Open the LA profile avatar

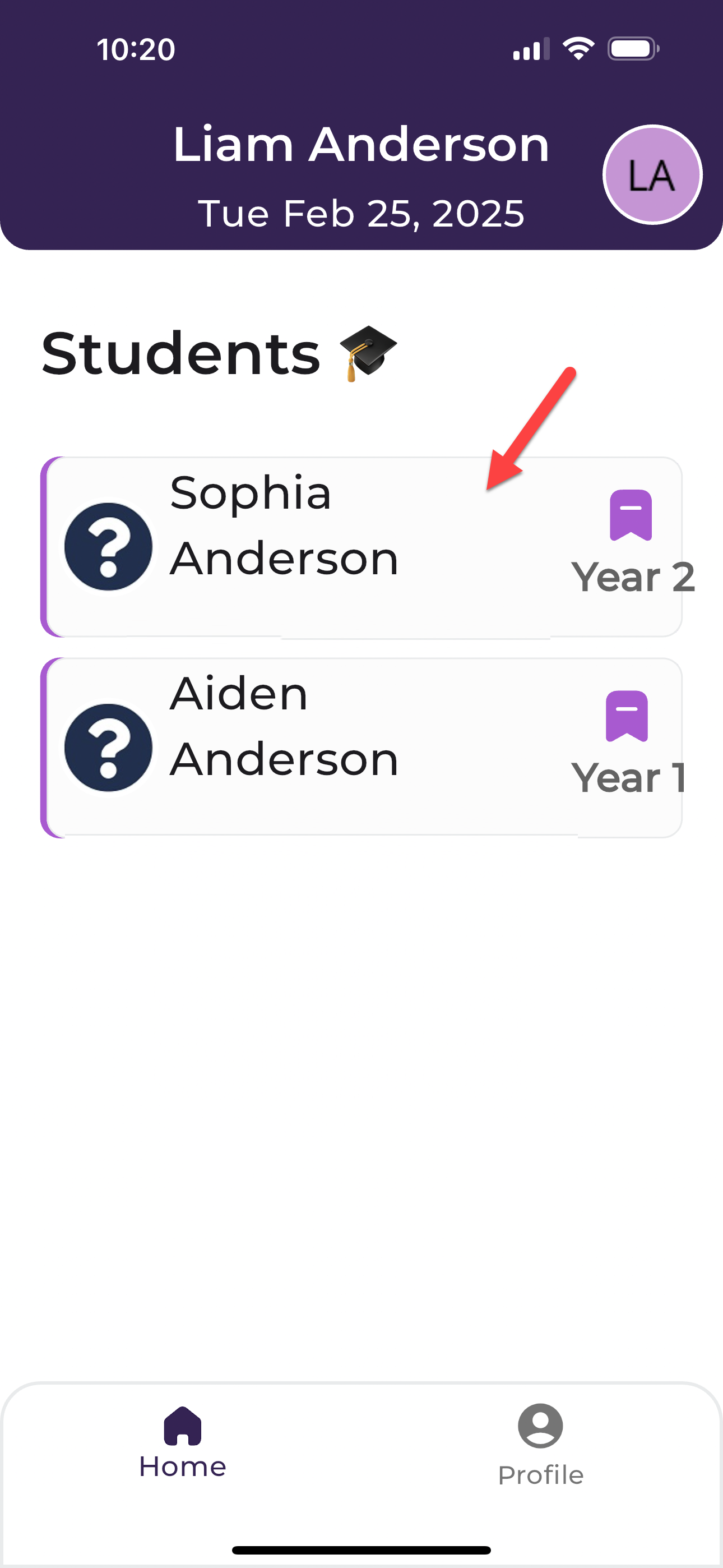click(x=652, y=175)
